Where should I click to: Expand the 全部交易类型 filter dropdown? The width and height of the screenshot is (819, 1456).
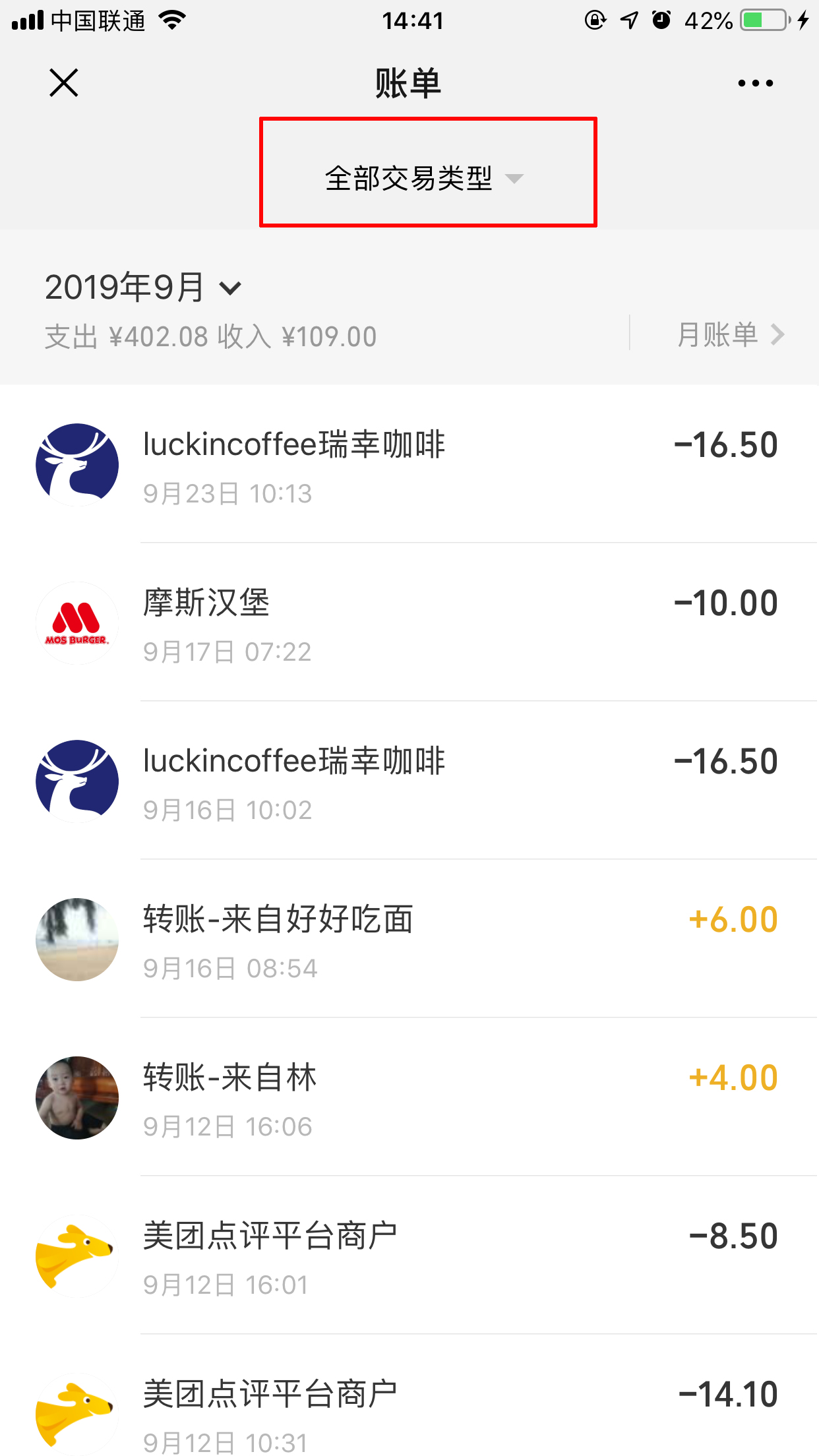click(x=425, y=178)
